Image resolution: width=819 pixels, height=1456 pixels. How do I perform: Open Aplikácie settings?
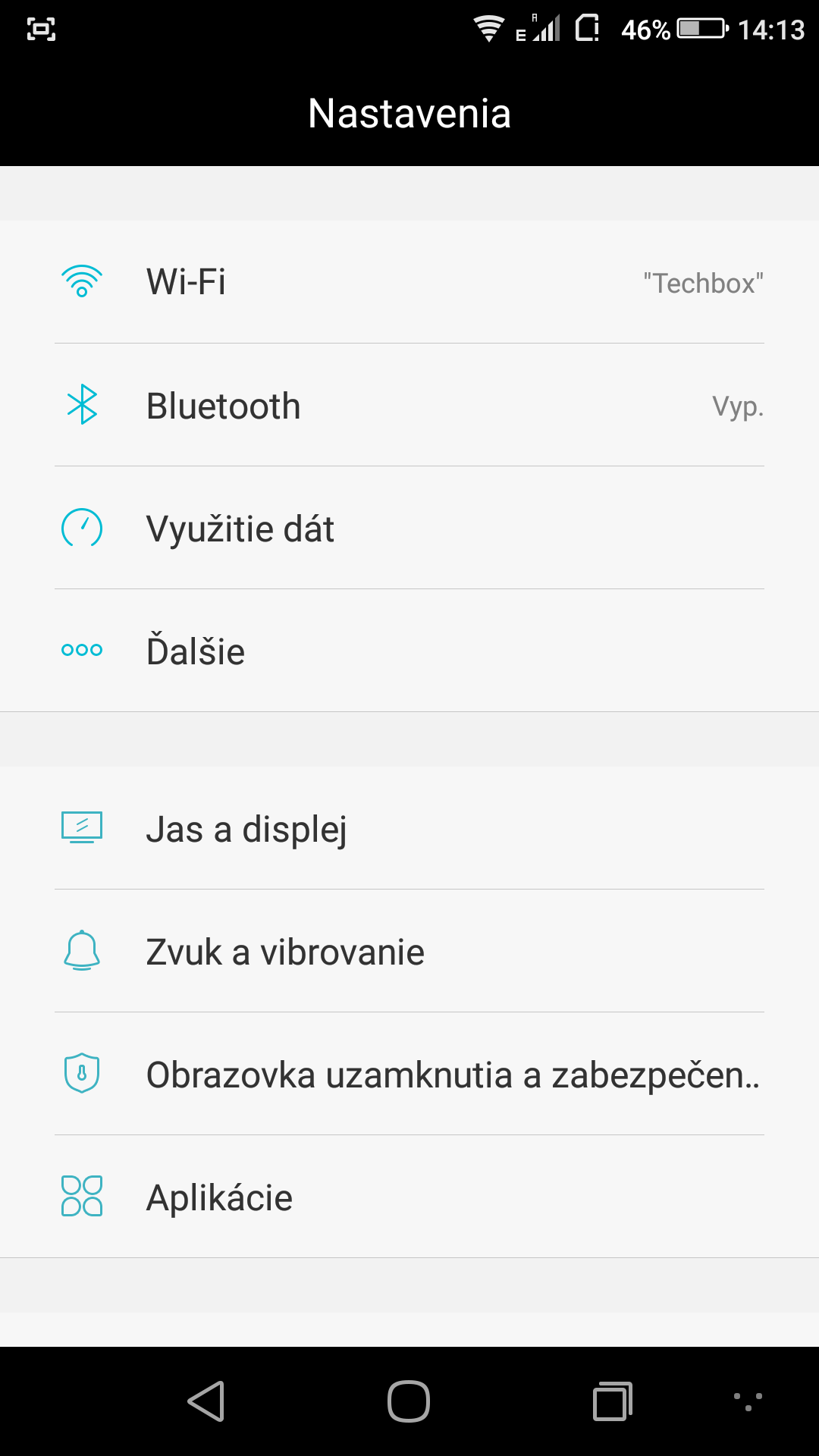coord(409,1197)
